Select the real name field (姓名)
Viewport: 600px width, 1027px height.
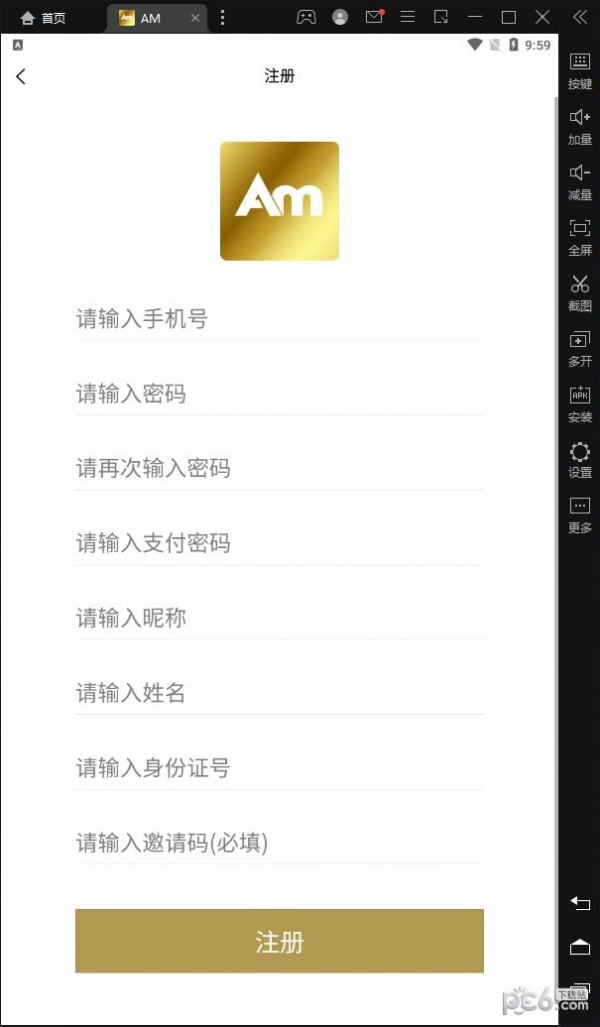tap(279, 693)
